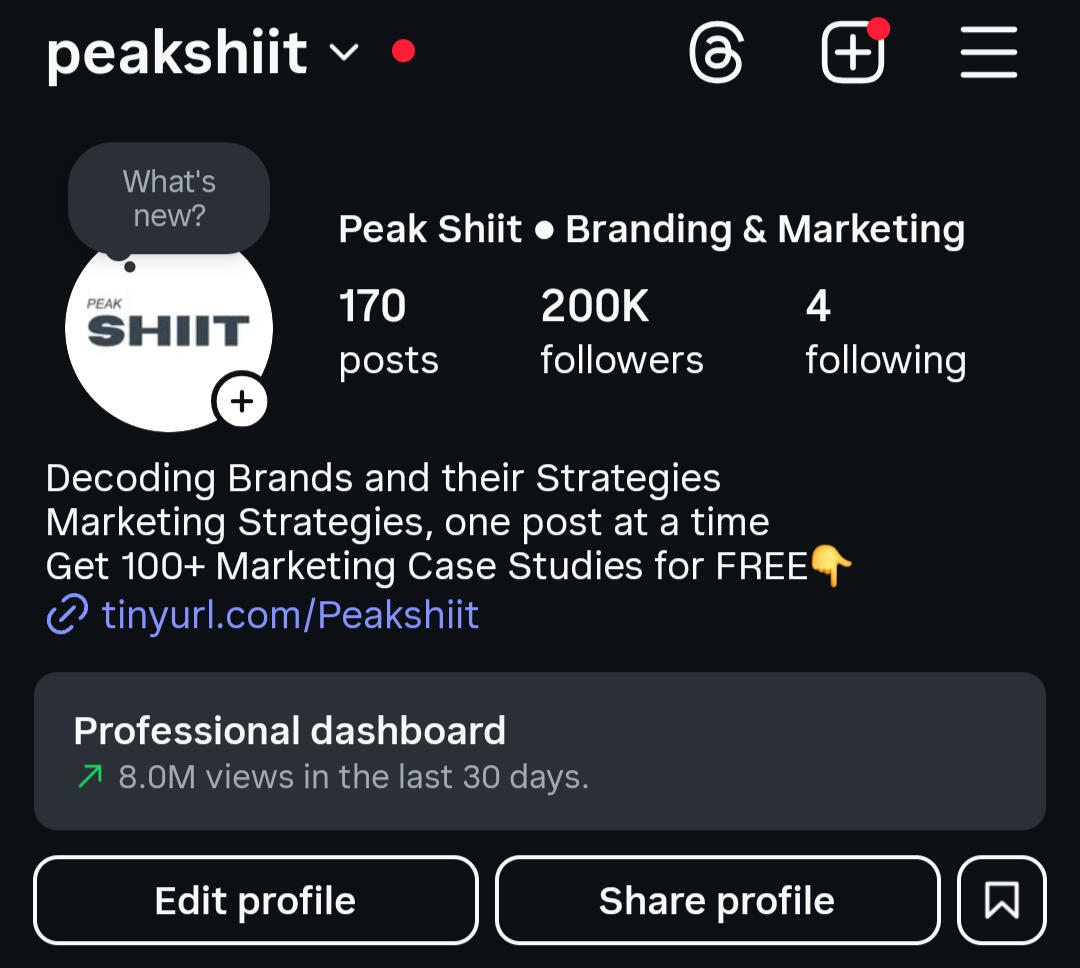1080x968 pixels.
Task: Tap the What's new? note bubble
Action: tap(169, 197)
